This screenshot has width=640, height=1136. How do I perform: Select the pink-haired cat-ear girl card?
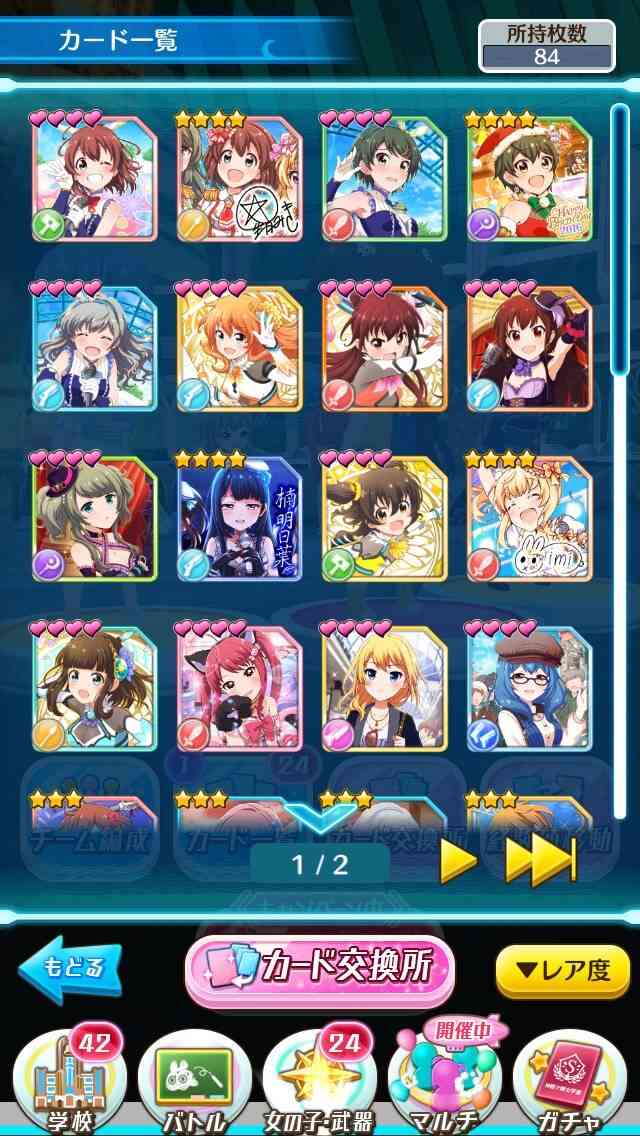[239, 689]
